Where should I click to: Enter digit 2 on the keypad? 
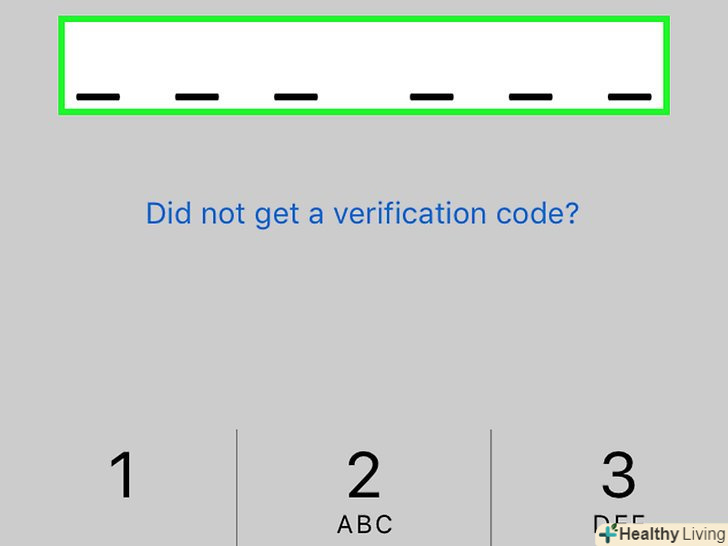[x=364, y=487]
